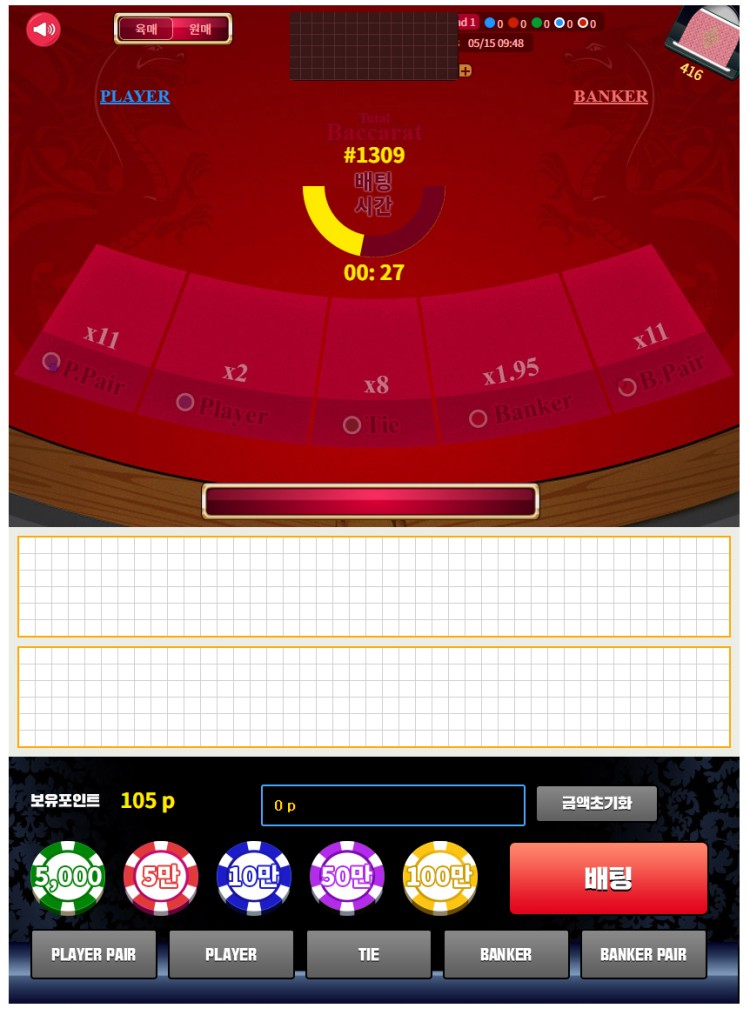Add the 50만 chip
Viewport: 750px width, 1015px height.
point(347,877)
